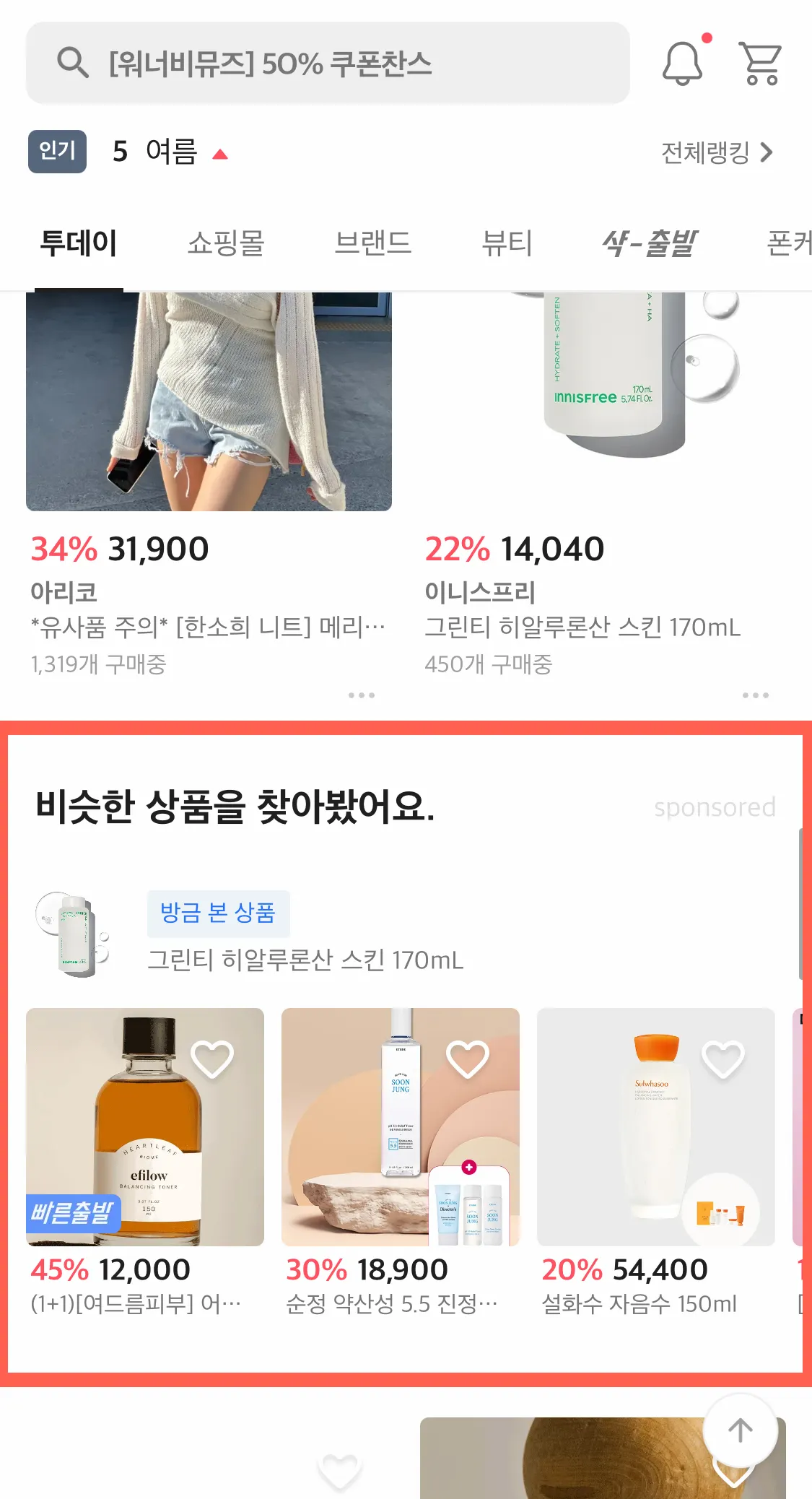Open the shopping cart
This screenshot has width=812, height=1499.
(x=760, y=64)
